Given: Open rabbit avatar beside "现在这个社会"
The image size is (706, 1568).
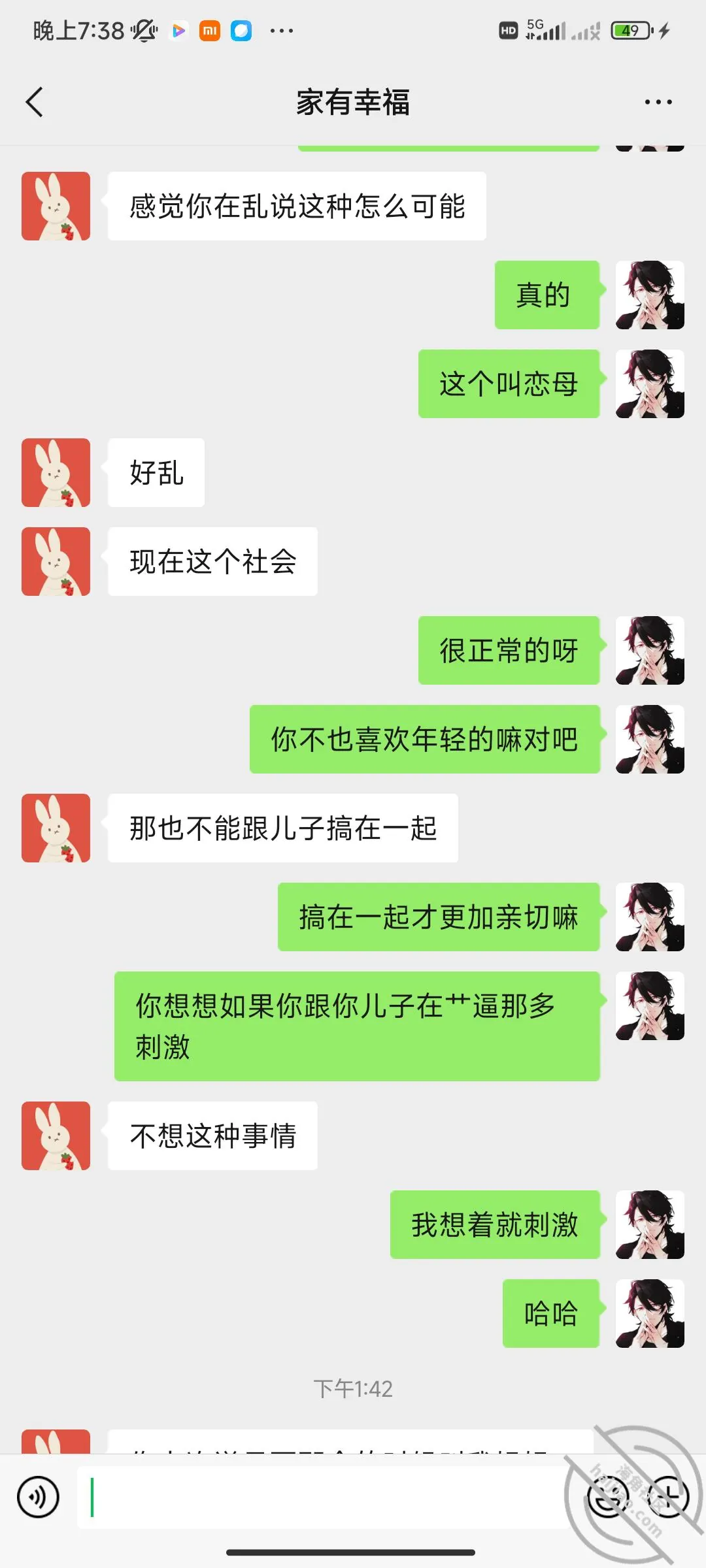Looking at the screenshot, I should [56, 561].
